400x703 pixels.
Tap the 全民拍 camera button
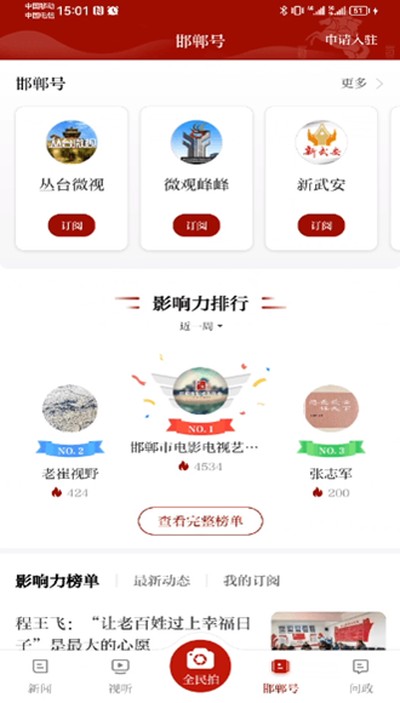pyautogui.click(x=200, y=667)
